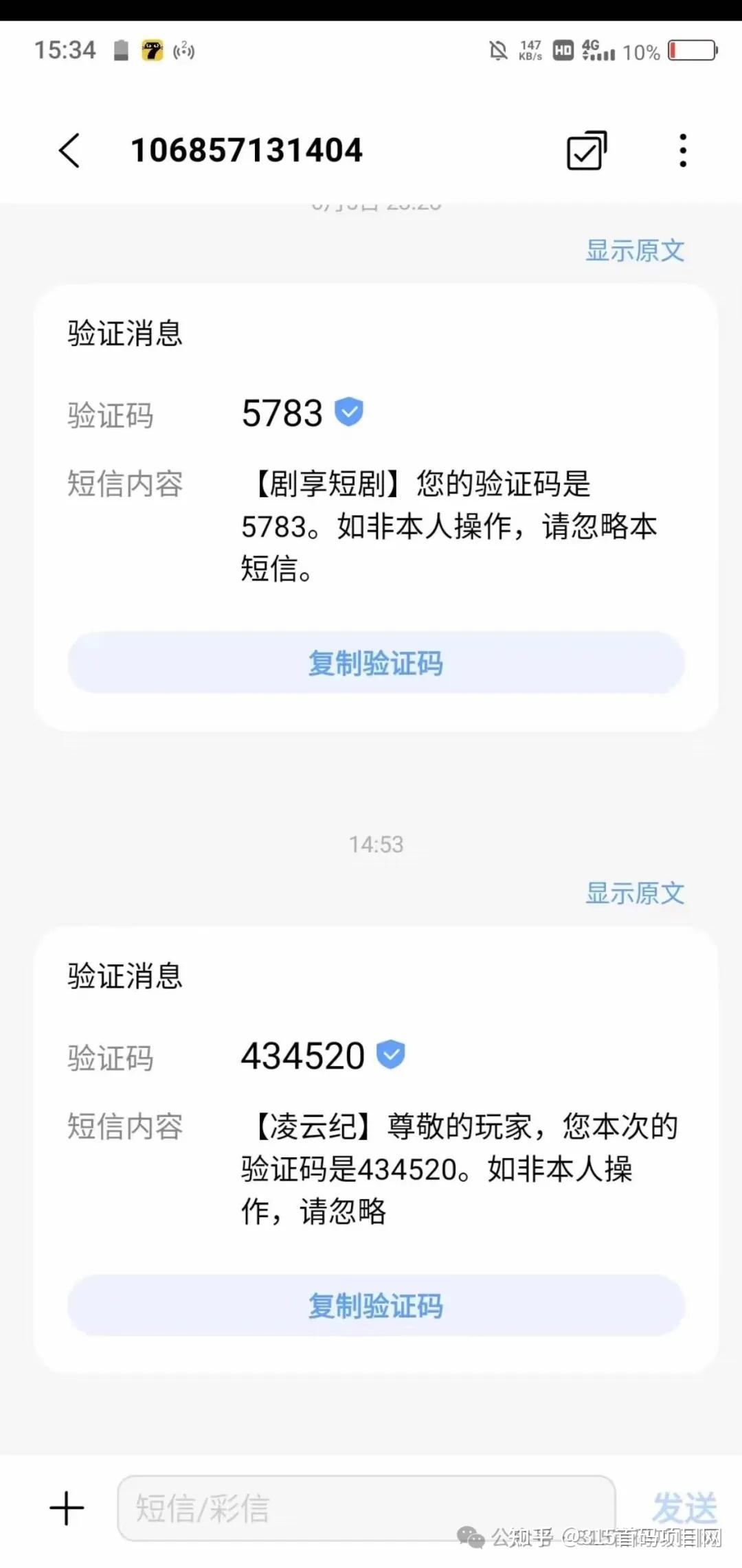Open the plus attachment button
The image size is (742, 1568).
pyautogui.click(x=67, y=1509)
